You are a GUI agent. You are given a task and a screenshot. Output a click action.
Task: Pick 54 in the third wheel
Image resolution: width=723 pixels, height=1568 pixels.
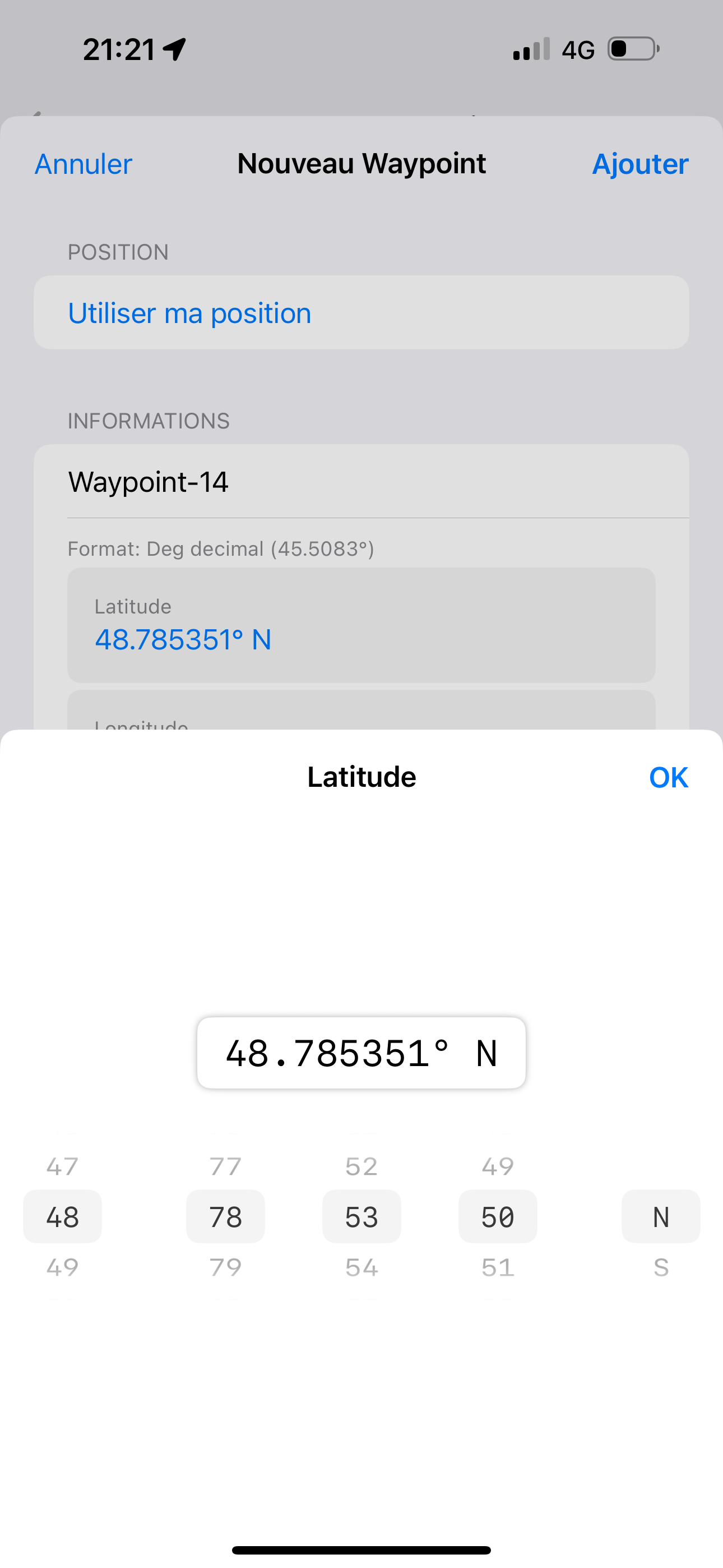click(x=361, y=1267)
